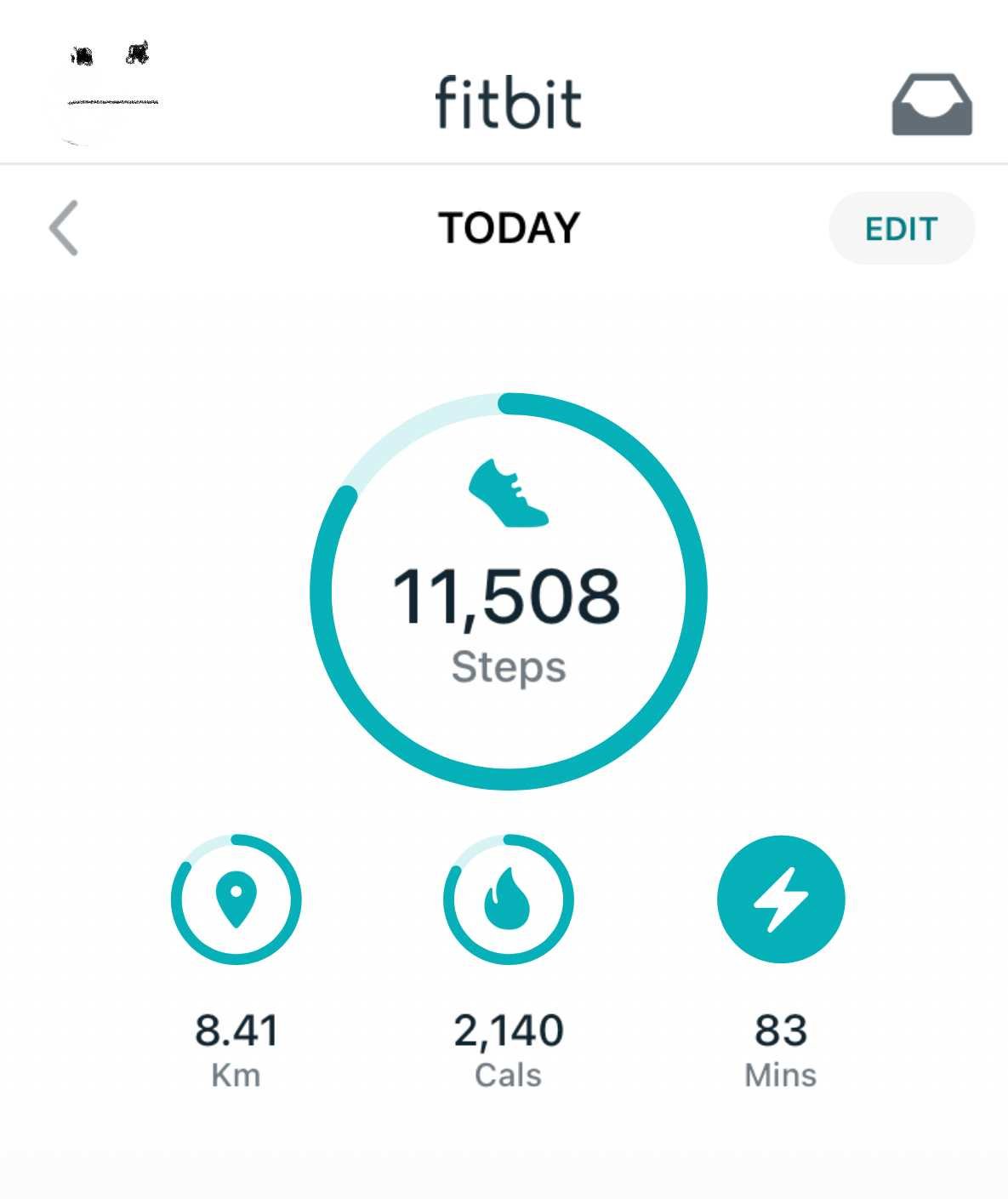The width and height of the screenshot is (1008, 1199).
Task: Open the inbox tray icon
Action: tap(931, 105)
